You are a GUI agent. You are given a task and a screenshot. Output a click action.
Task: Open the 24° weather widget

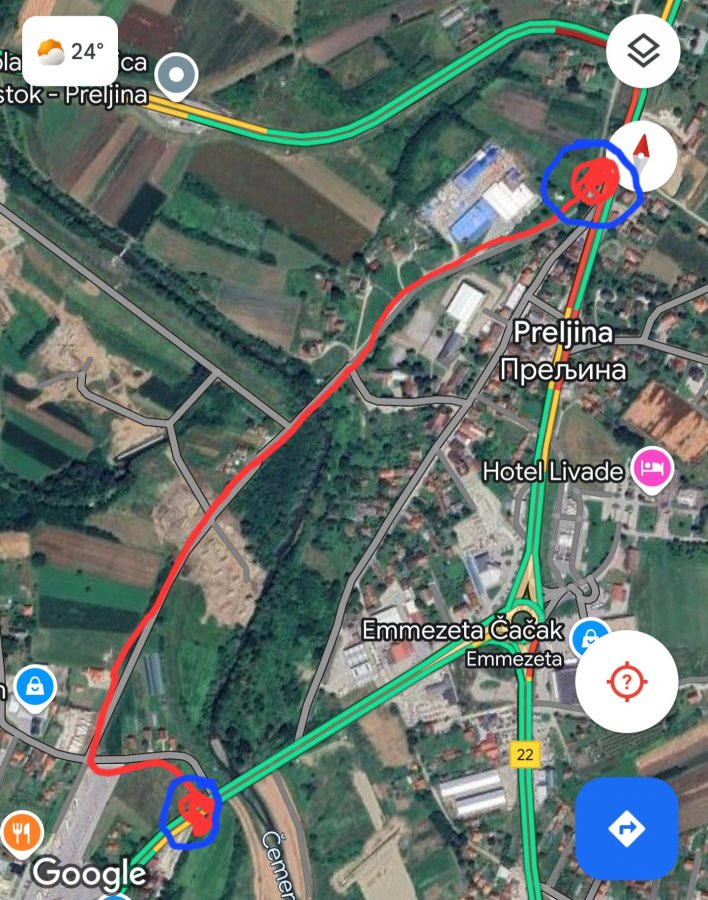[70, 52]
